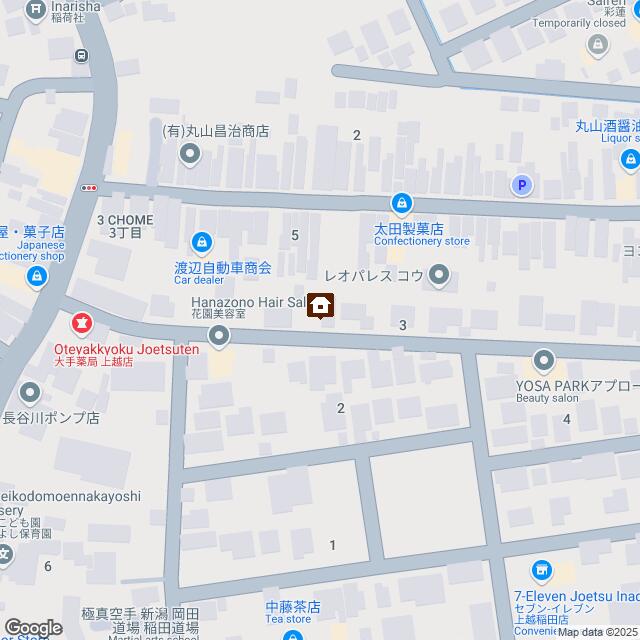Tap the Temporarily closed place pin

[599, 44]
